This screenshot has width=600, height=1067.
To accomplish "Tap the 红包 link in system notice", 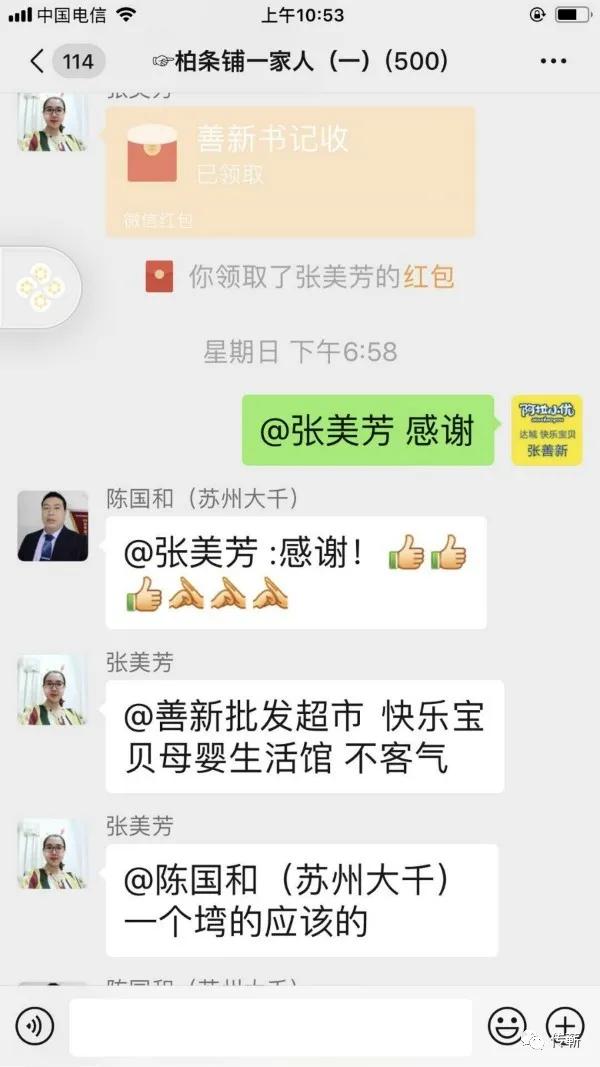I will coord(429,277).
